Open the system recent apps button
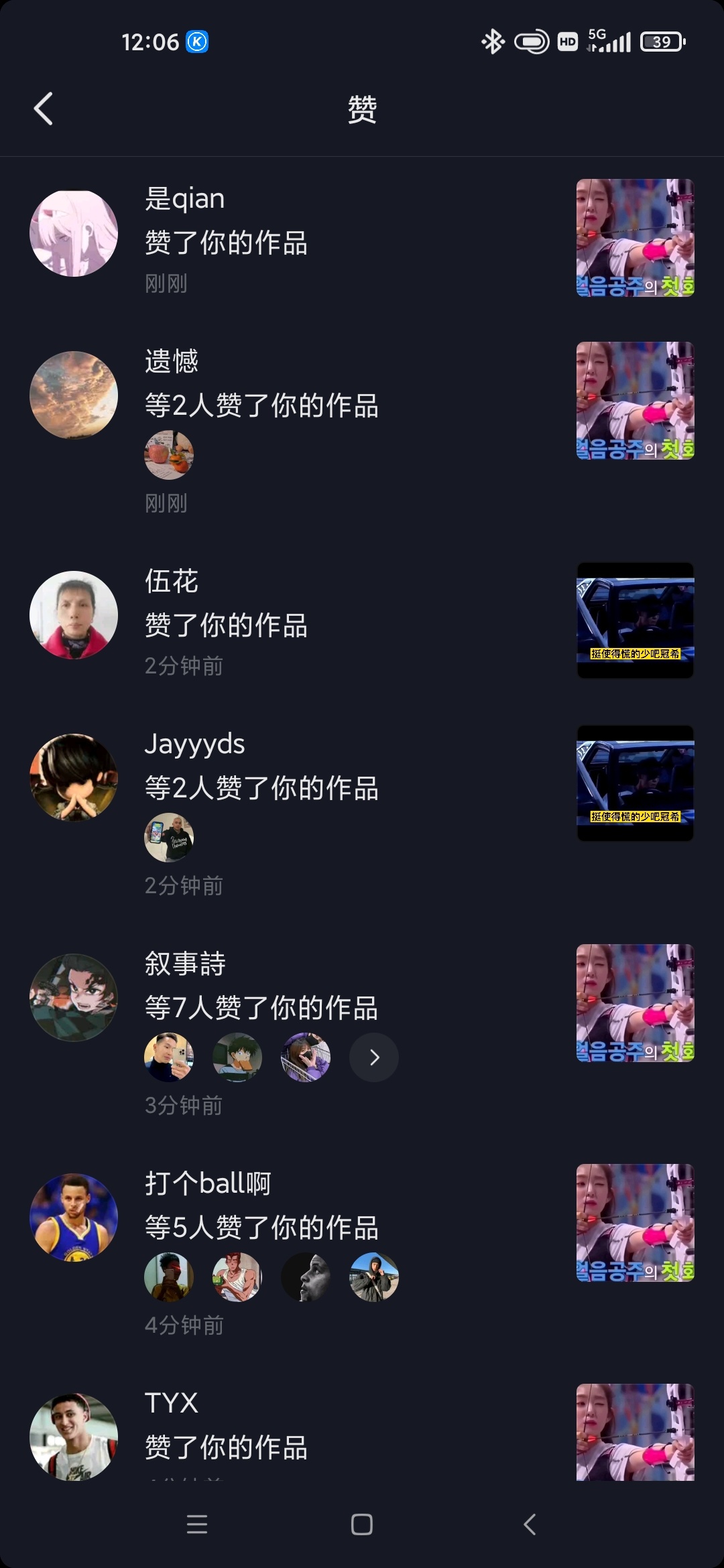This screenshot has height=1568, width=724. coord(197,1524)
